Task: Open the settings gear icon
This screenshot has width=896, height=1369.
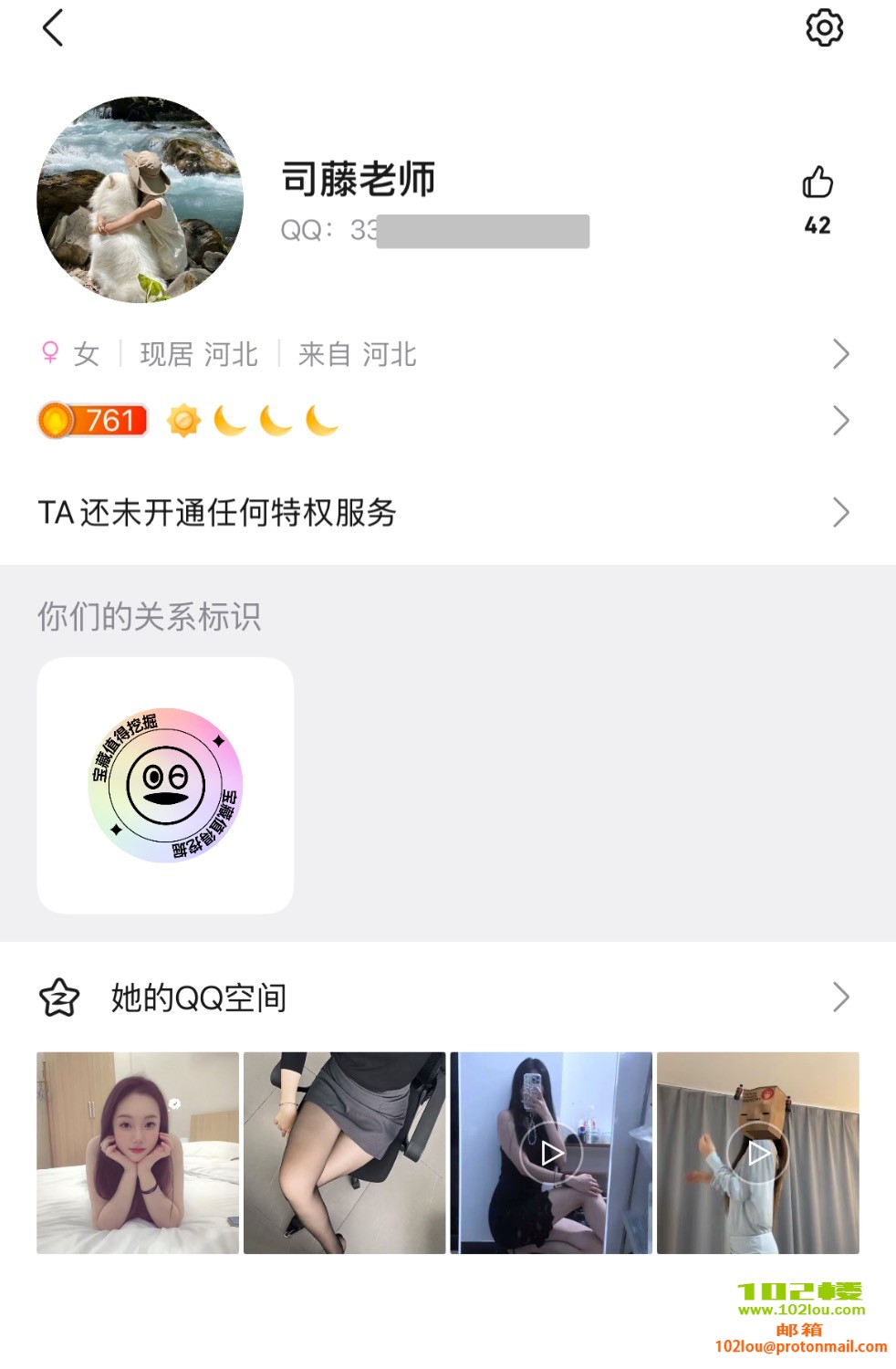Action: point(824,28)
